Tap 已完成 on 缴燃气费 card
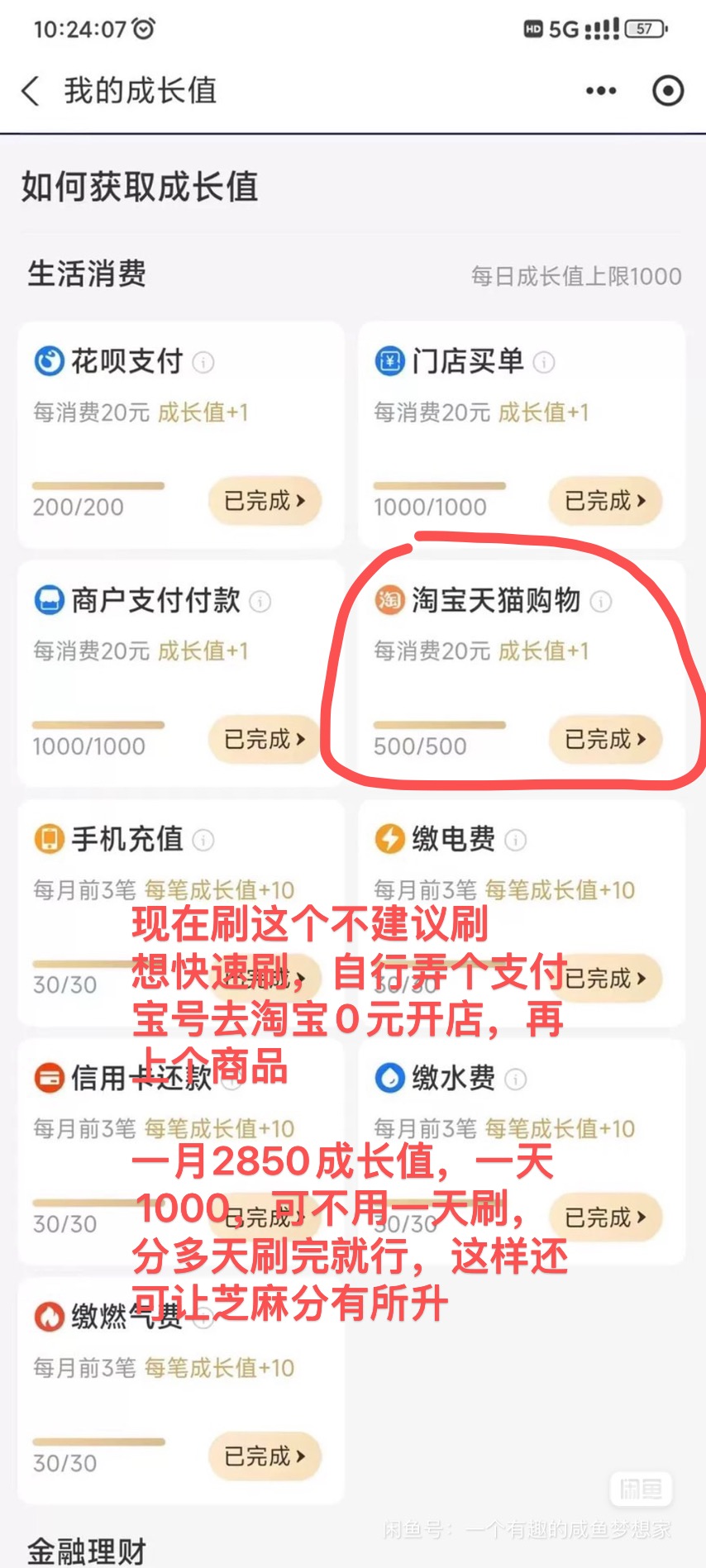The image size is (706, 1568). (x=265, y=1456)
